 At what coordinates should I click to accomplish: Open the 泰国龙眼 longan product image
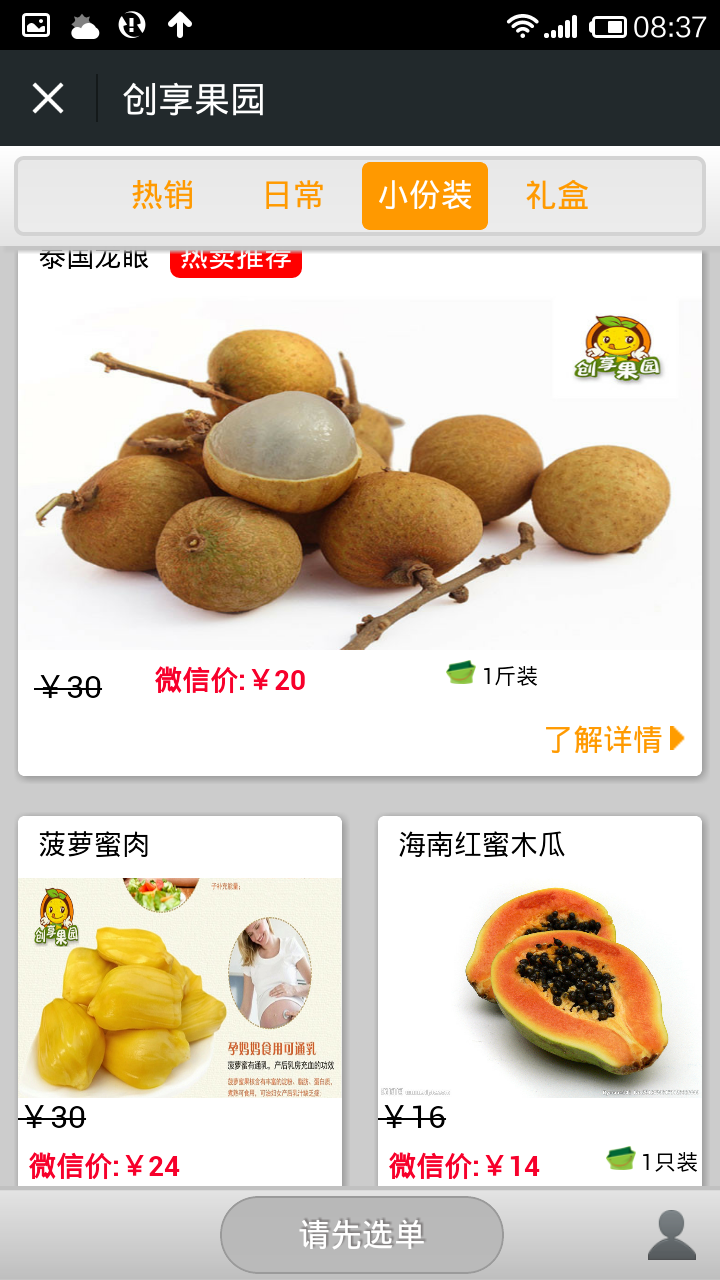coord(360,475)
